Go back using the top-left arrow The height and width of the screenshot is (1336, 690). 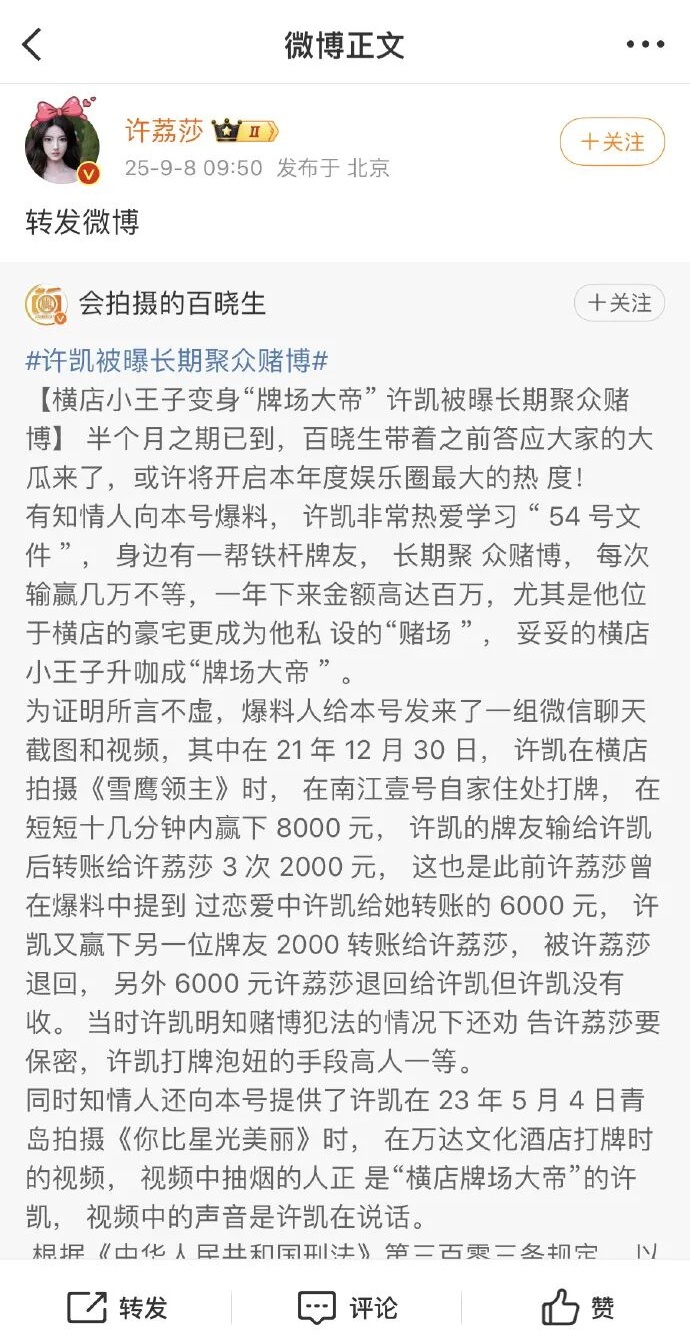point(32,45)
